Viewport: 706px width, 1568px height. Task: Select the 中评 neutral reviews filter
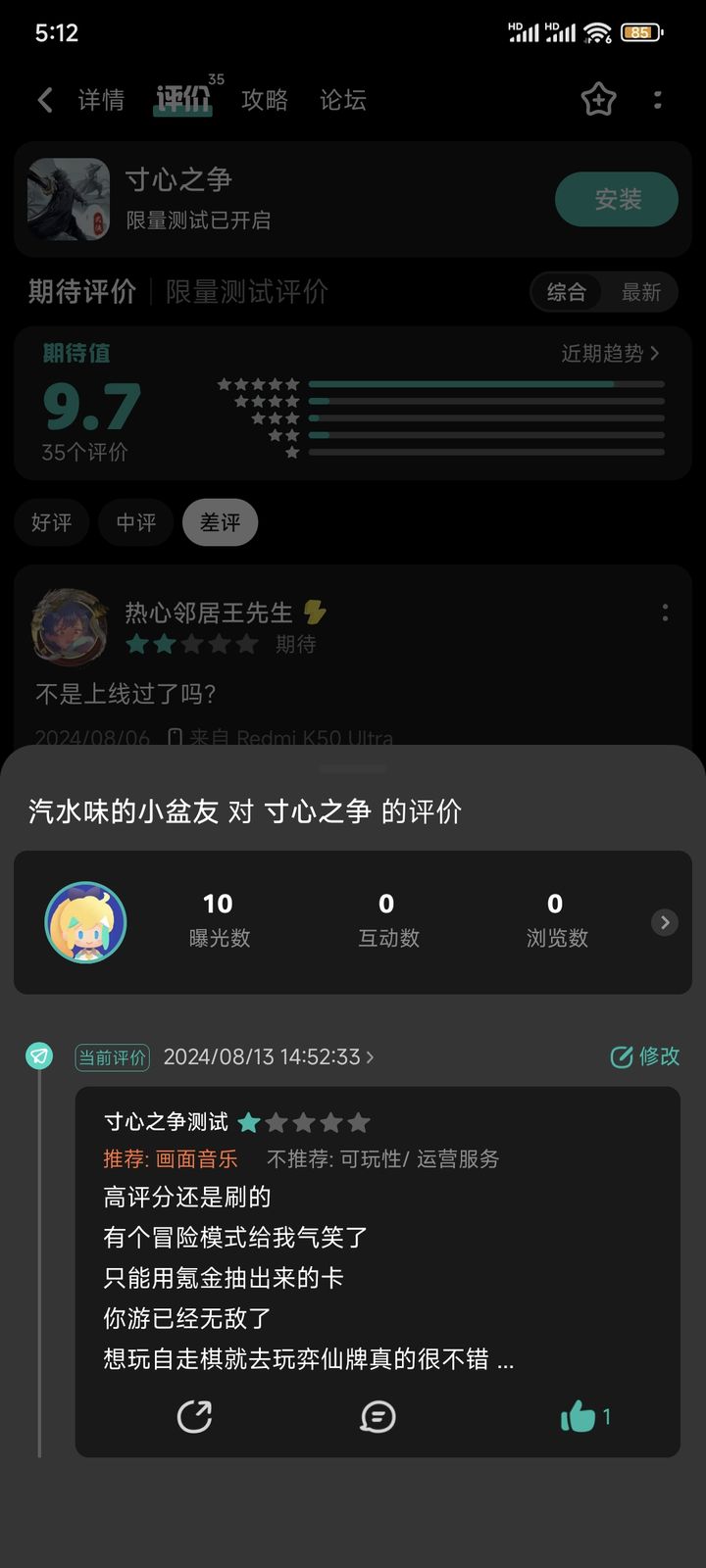click(x=135, y=522)
